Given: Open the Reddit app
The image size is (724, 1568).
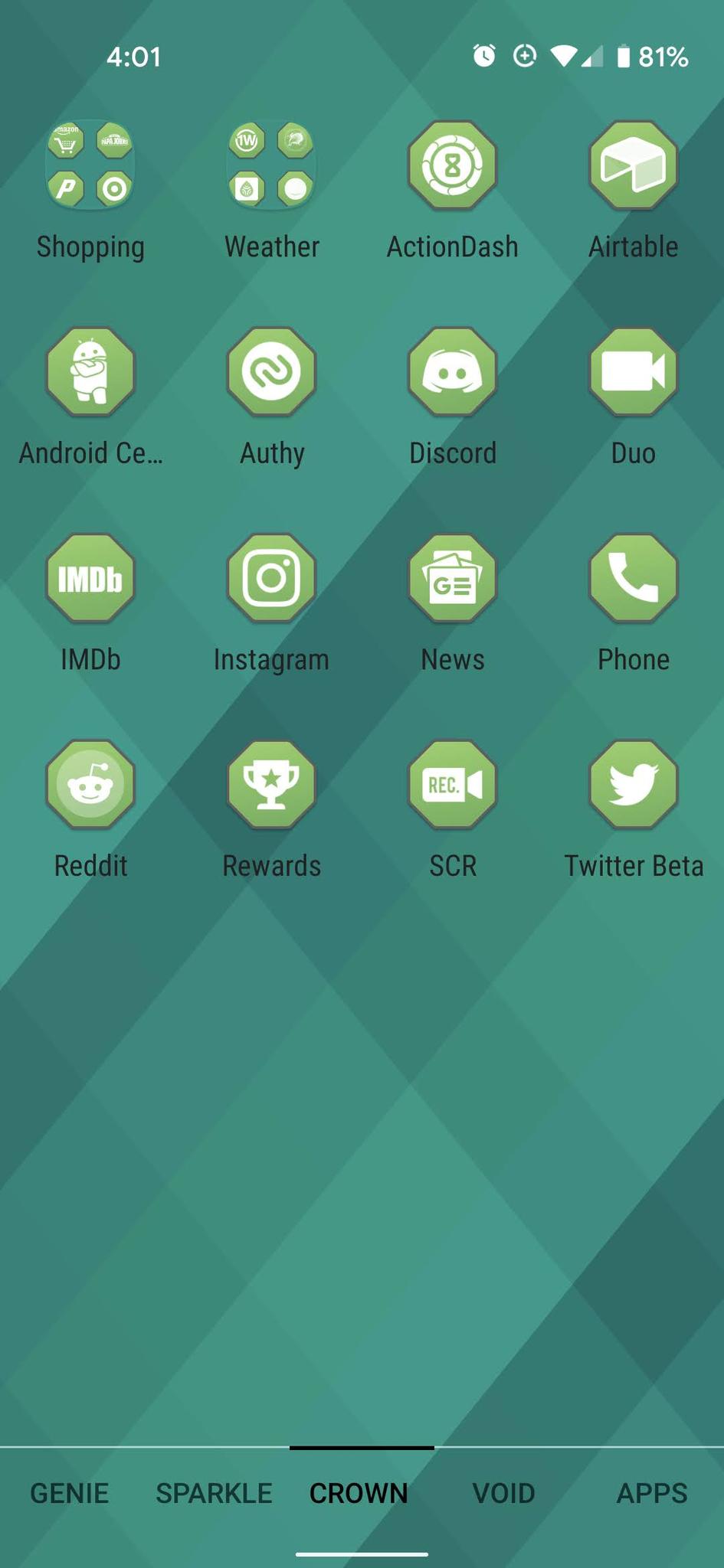Looking at the screenshot, I should [90, 784].
